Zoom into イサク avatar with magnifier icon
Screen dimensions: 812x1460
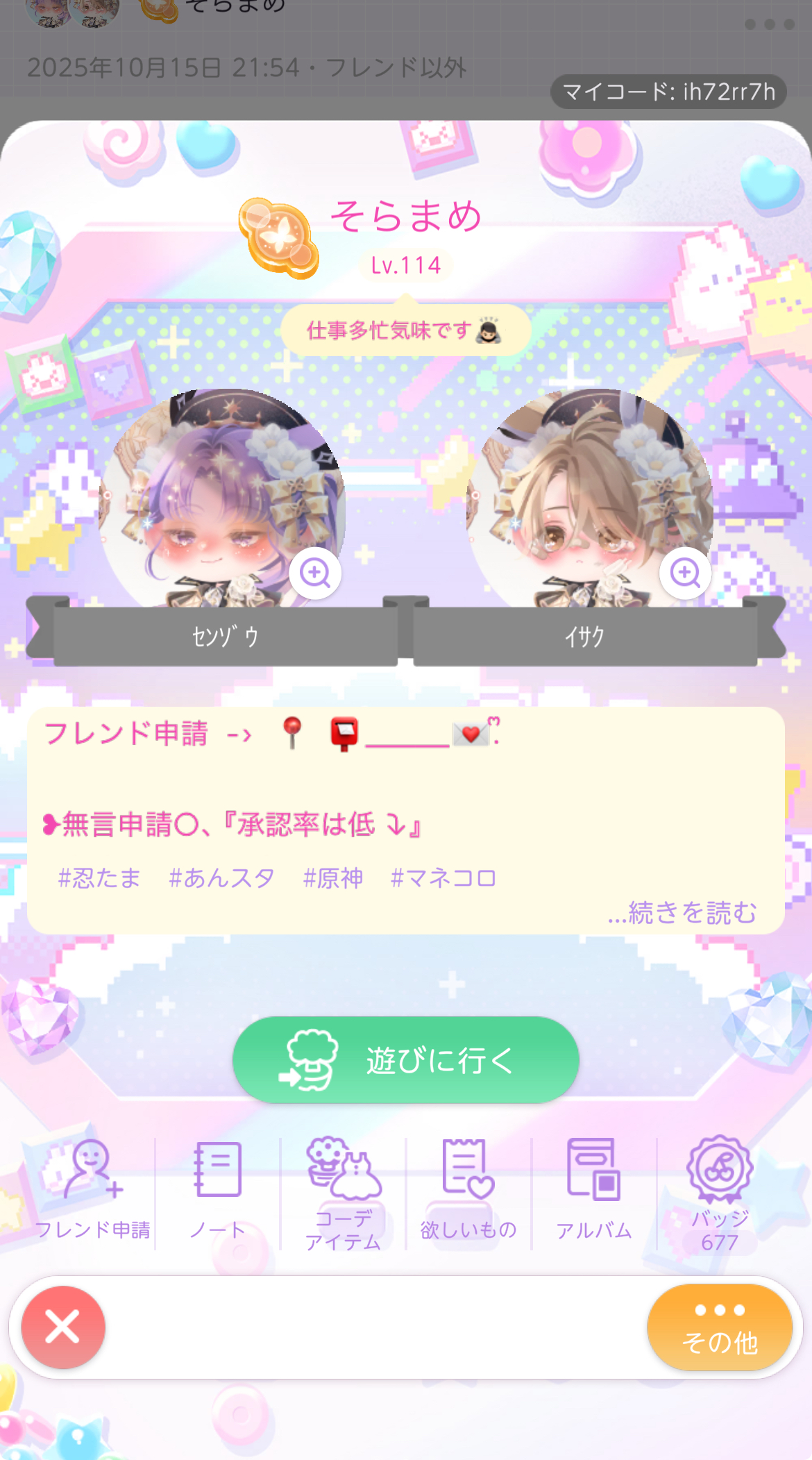685,573
